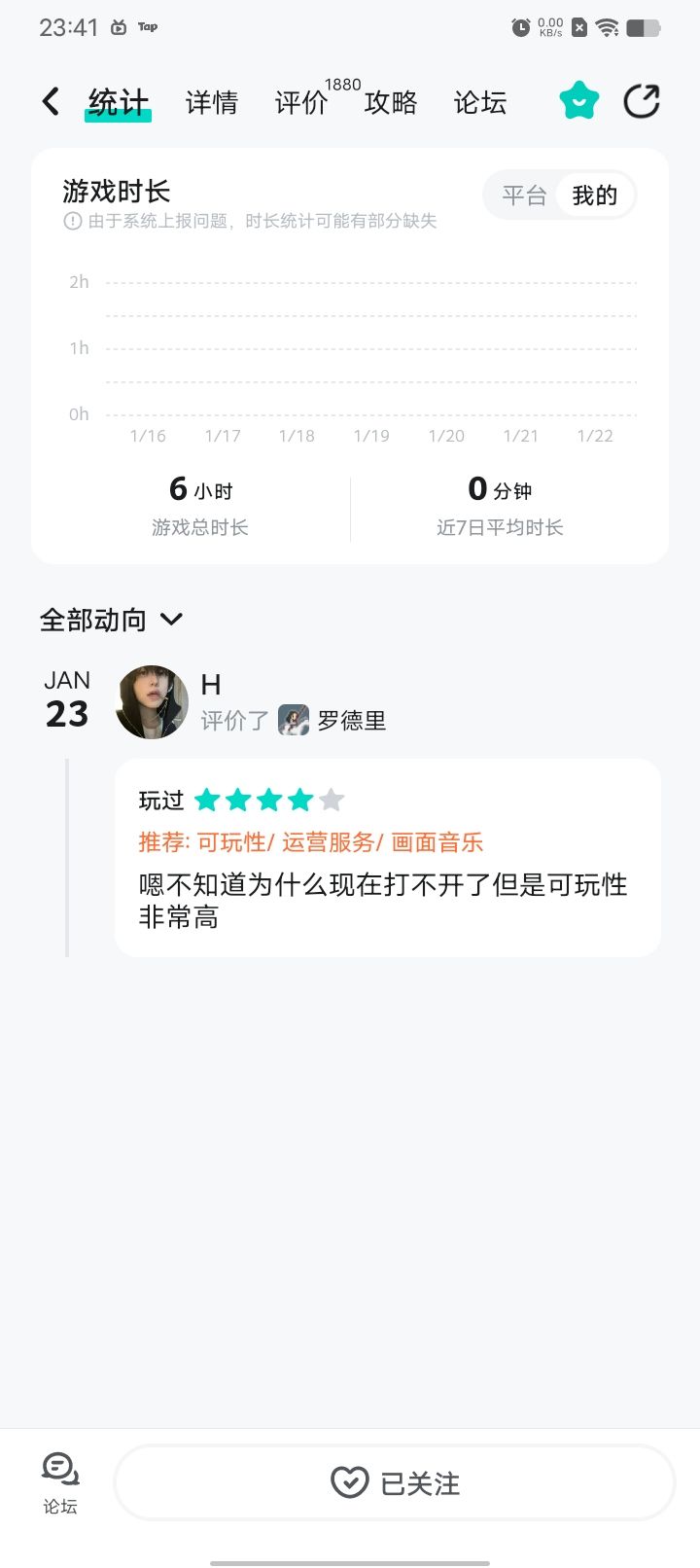Image resolution: width=700 pixels, height=1568 pixels.
Task: Tap the teal star badge icon
Action: coord(579,101)
